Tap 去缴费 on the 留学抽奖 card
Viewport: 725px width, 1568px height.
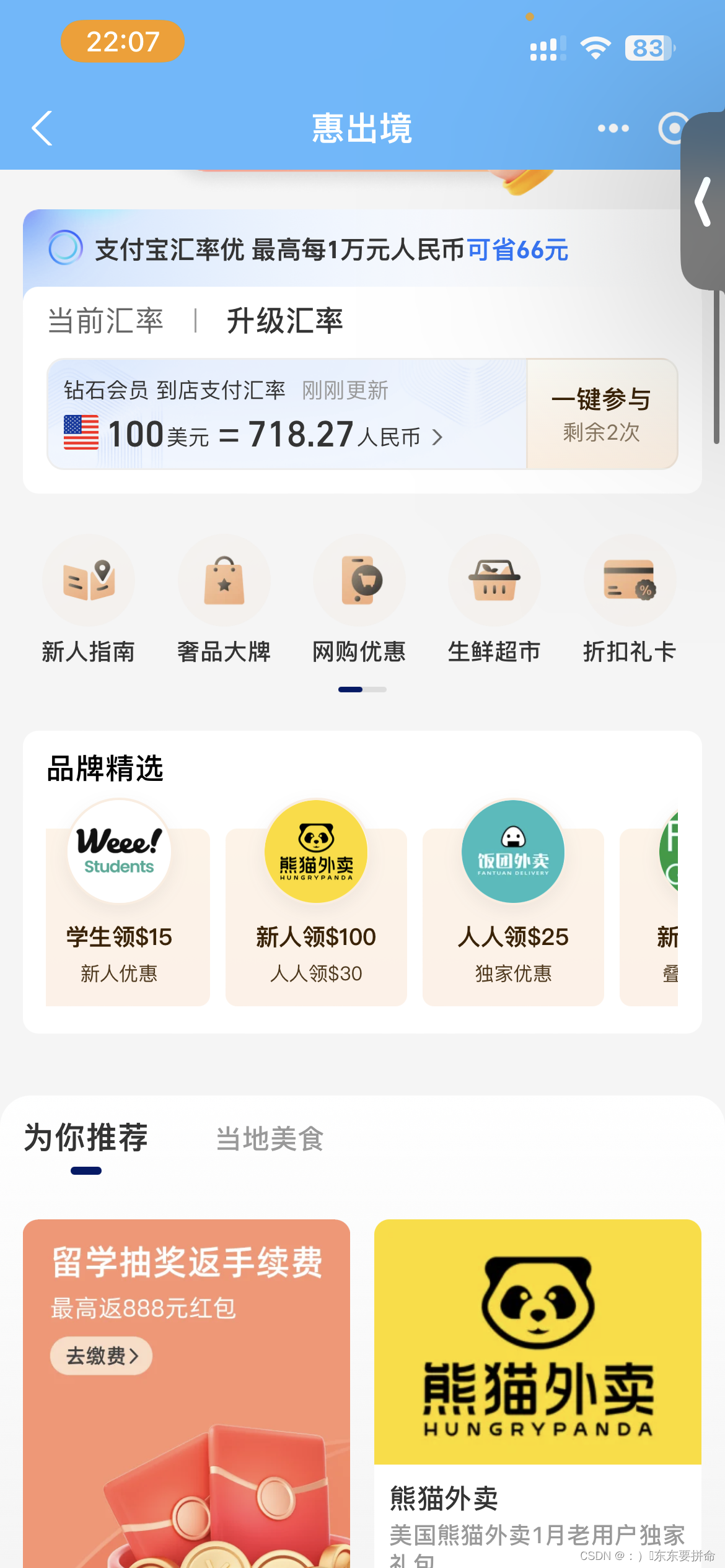[101, 1356]
